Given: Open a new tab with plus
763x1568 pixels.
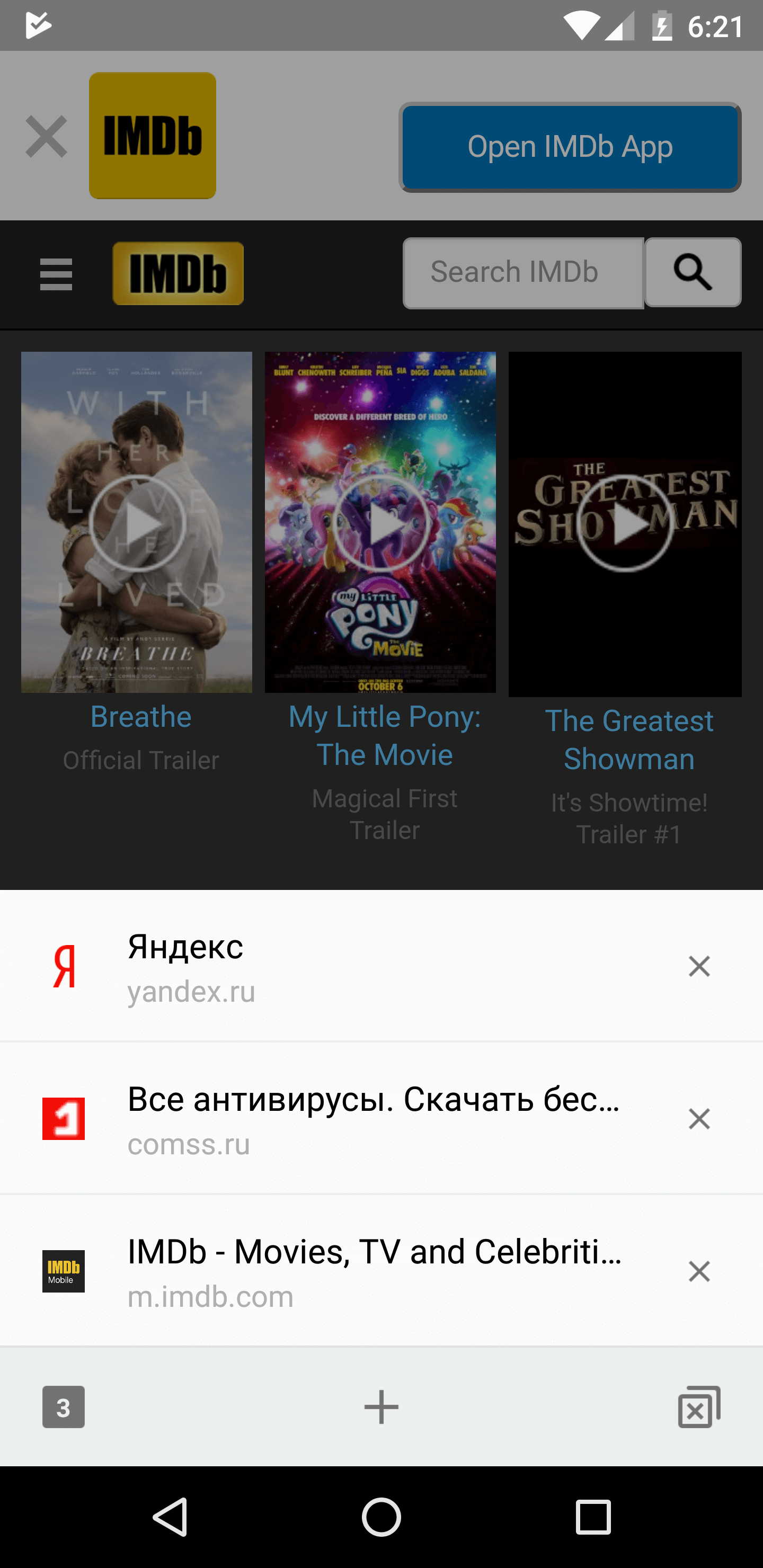Looking at the screenshot, I should [x=381, y=1406].
